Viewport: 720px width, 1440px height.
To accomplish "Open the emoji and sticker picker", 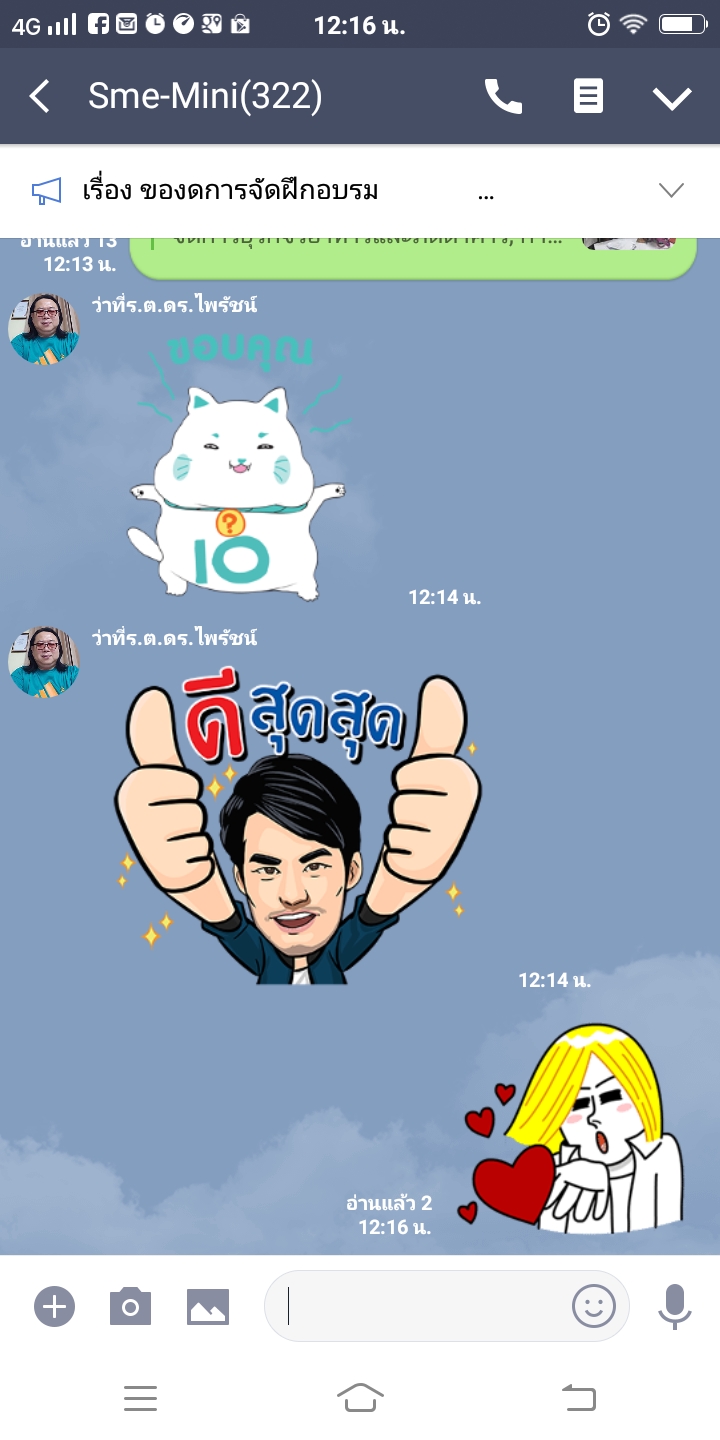I will click(593, 1306).
